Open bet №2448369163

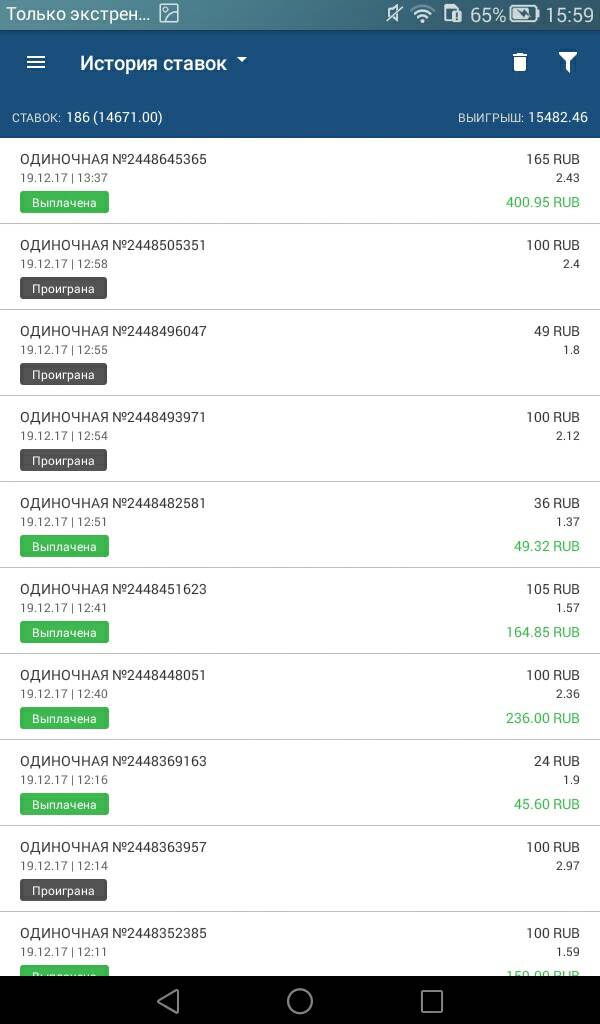pos(300,782)
